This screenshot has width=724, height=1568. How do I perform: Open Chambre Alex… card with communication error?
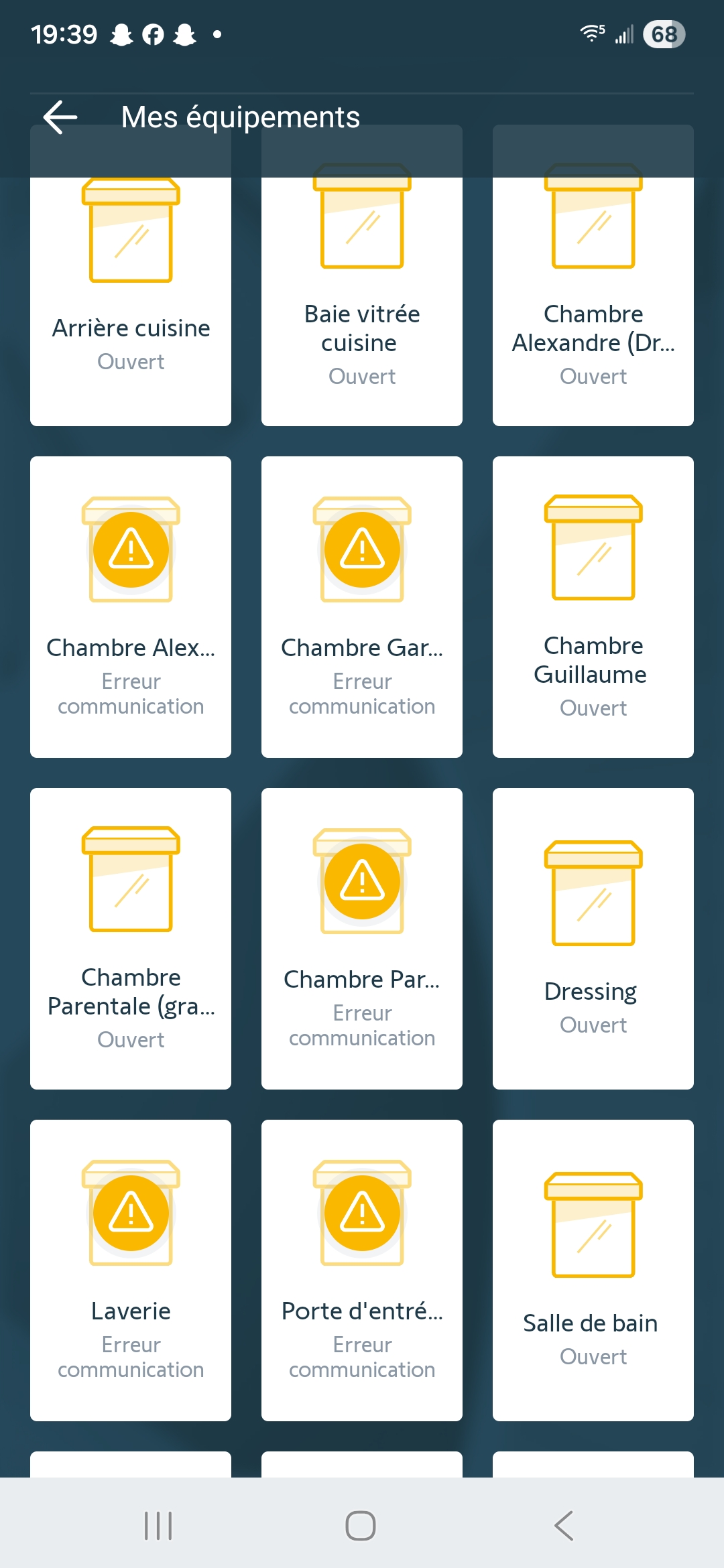pos(131,606)
